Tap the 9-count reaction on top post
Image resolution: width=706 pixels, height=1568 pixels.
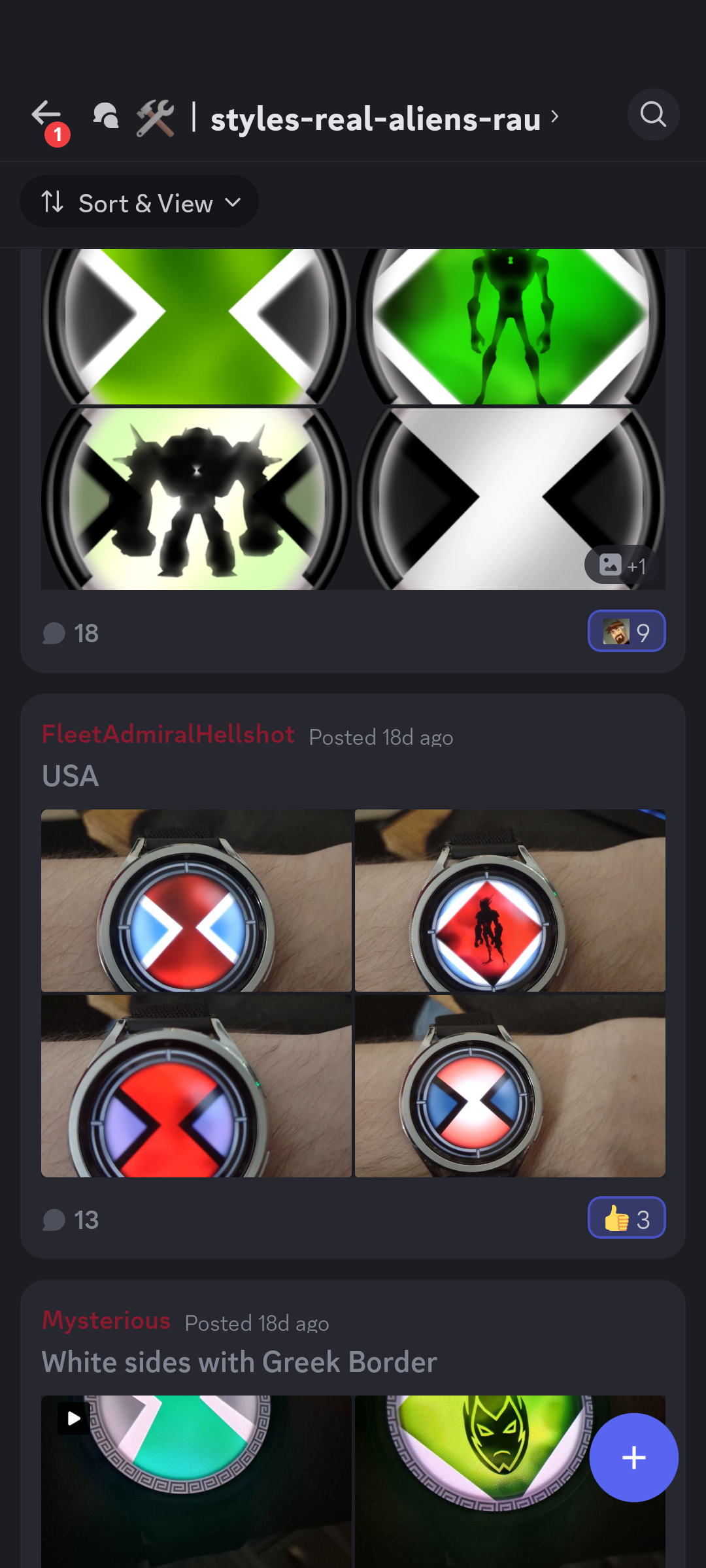point(626,632)
